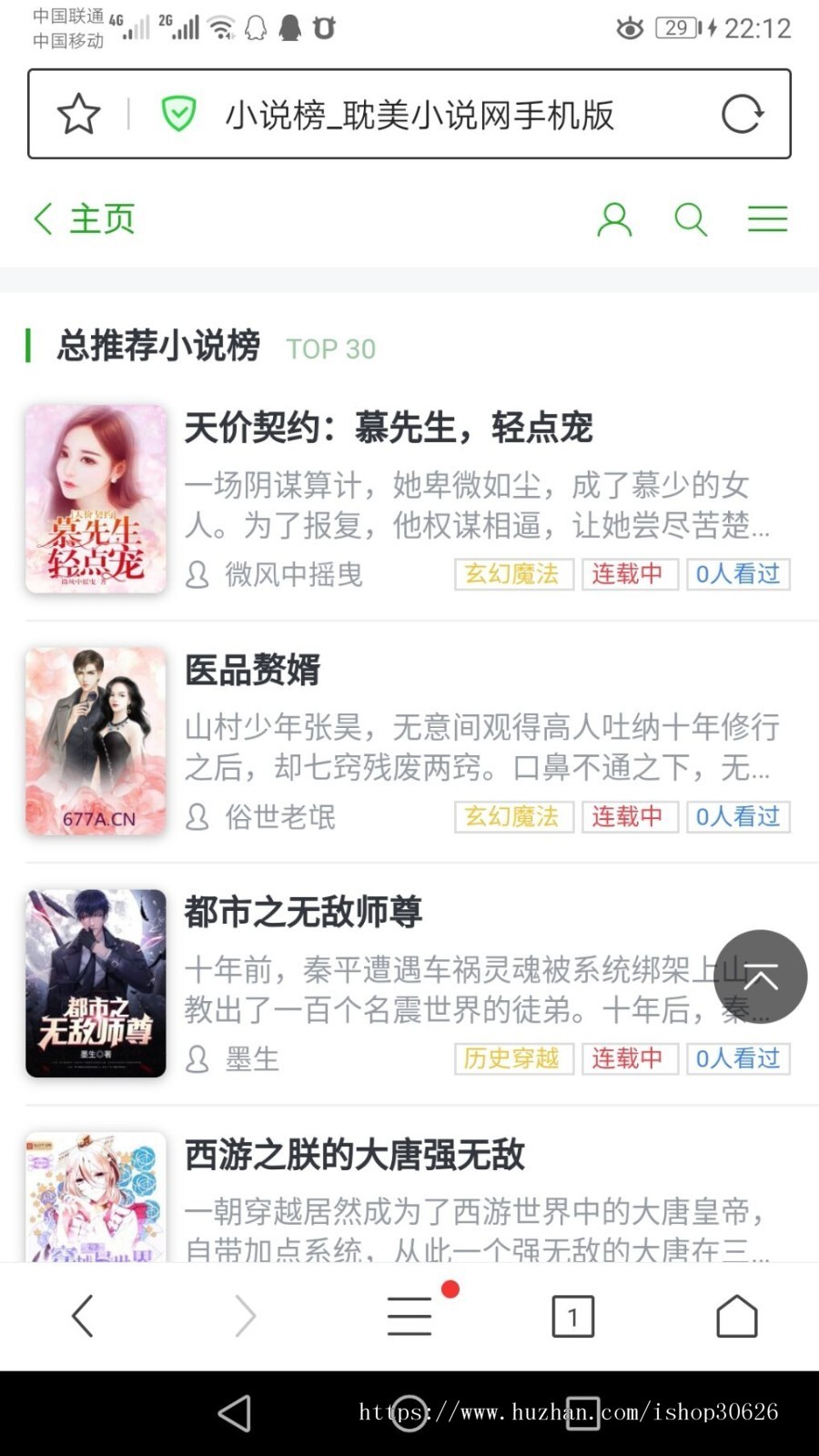
Task: Open the site hamburger menu icon
Action: click(x=767, y=218)
